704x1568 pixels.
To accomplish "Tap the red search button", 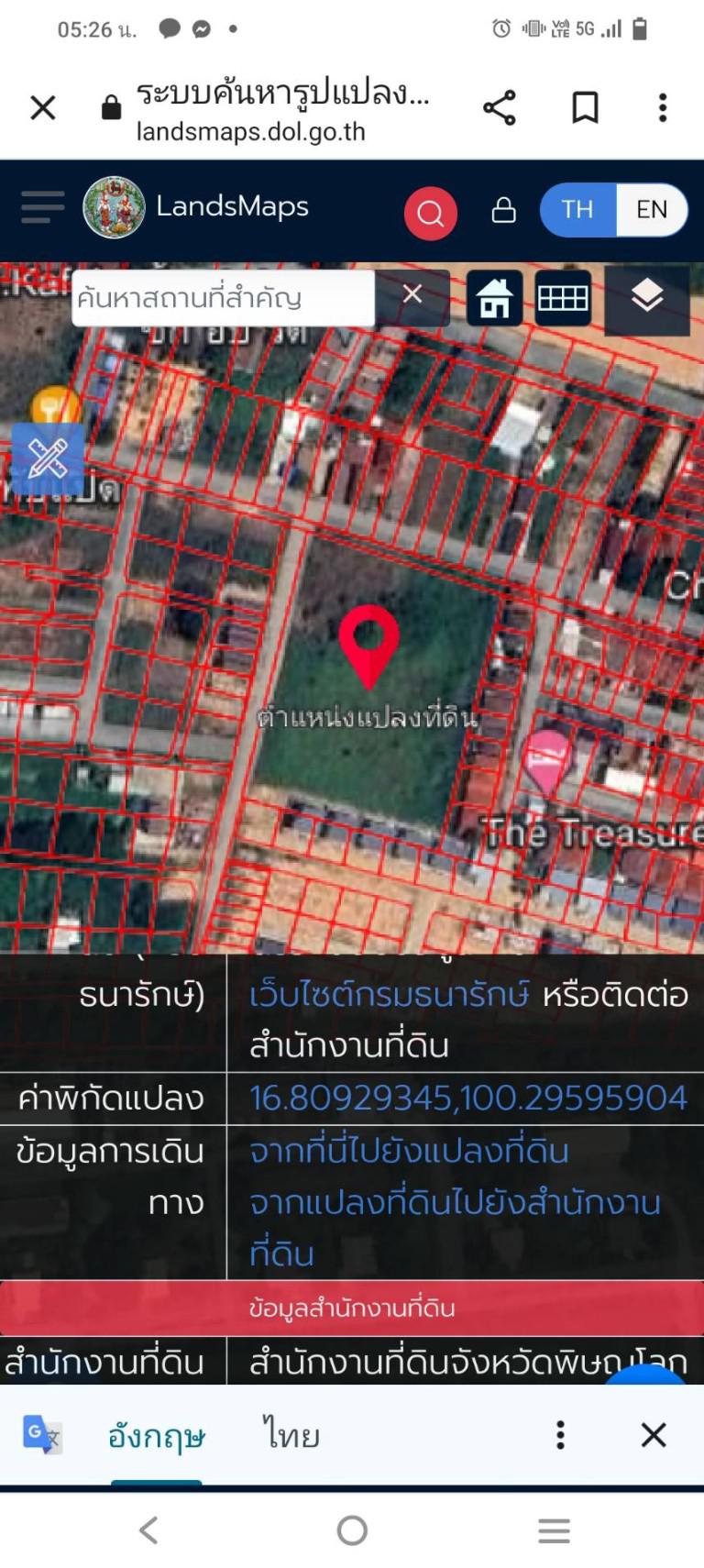I will [431, 214].
